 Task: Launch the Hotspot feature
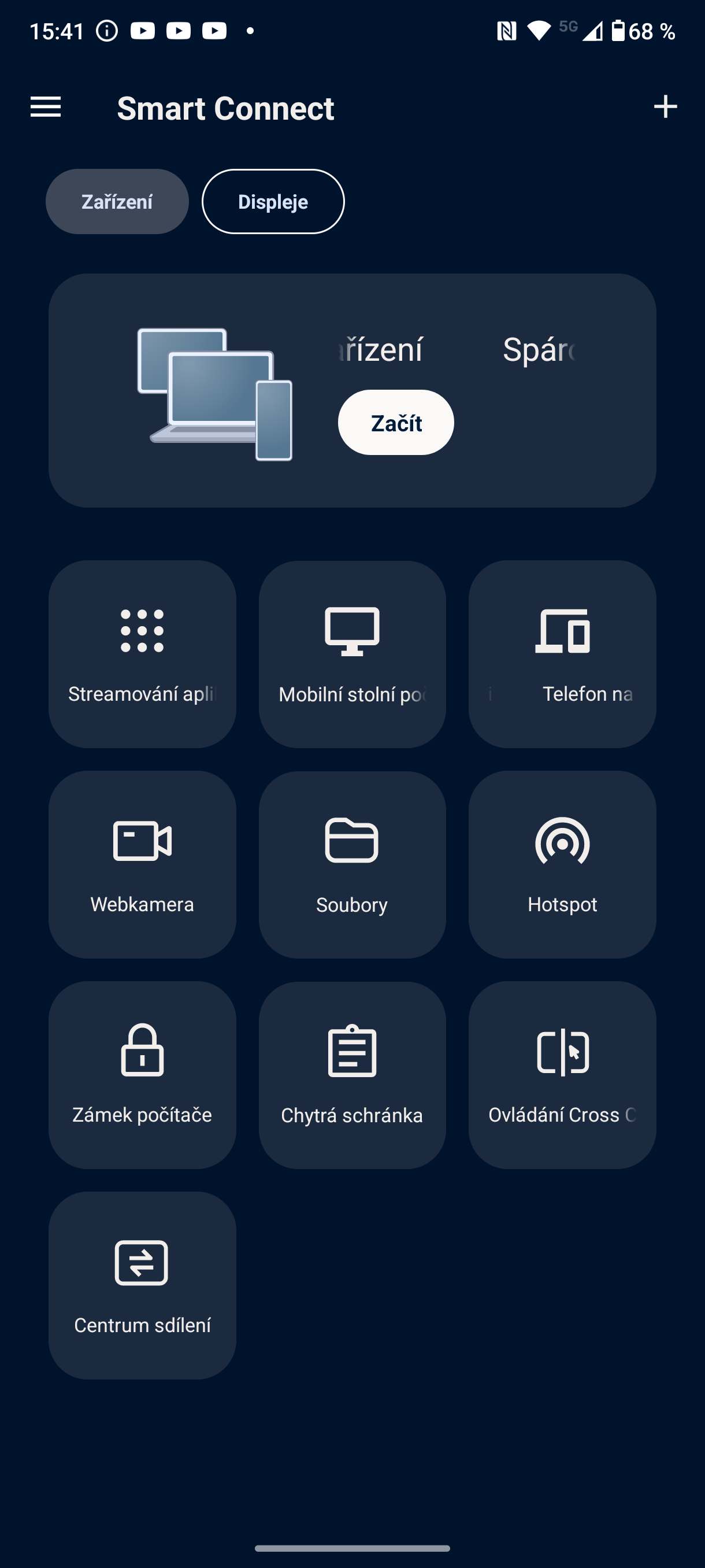tap(562, 864)
